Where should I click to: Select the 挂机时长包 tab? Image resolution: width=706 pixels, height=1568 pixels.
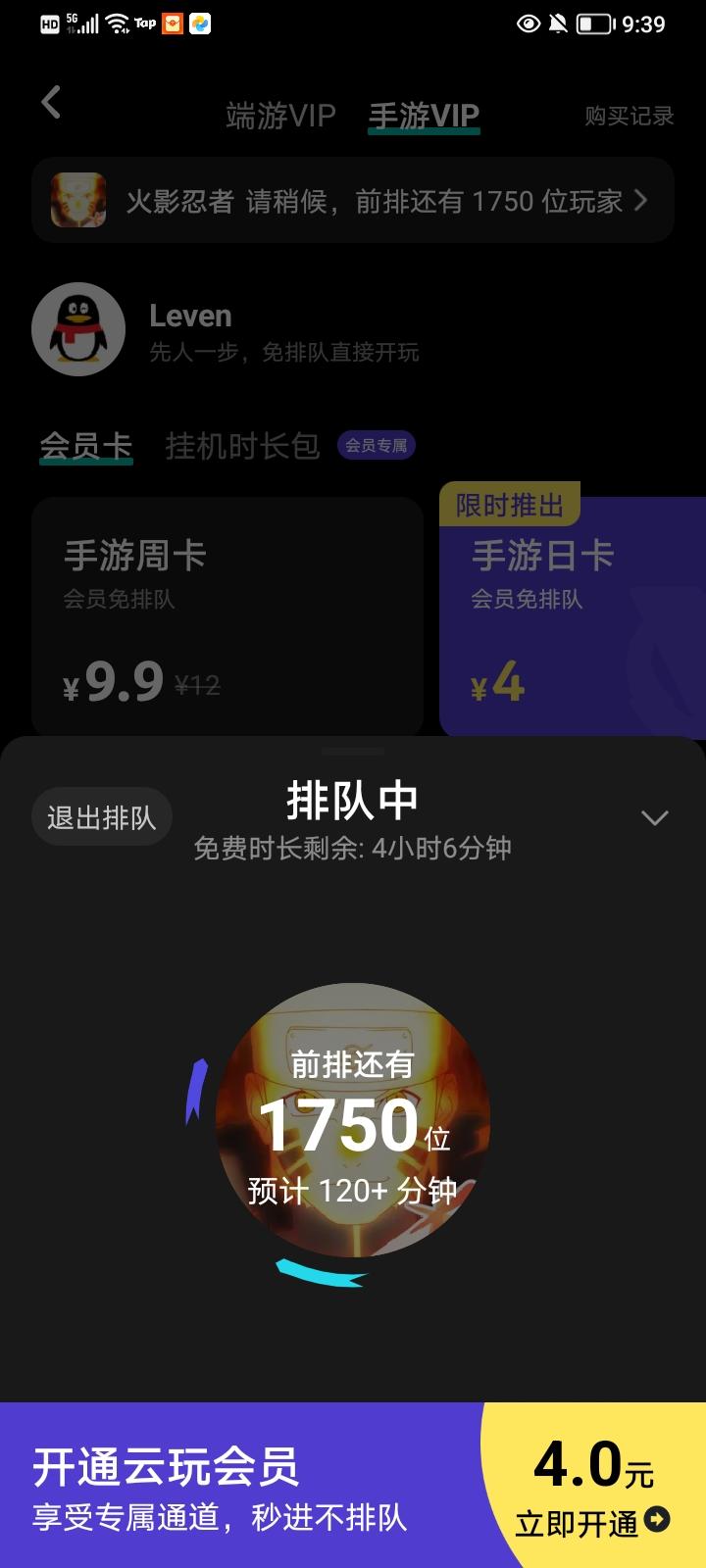[x=241, y=446]
